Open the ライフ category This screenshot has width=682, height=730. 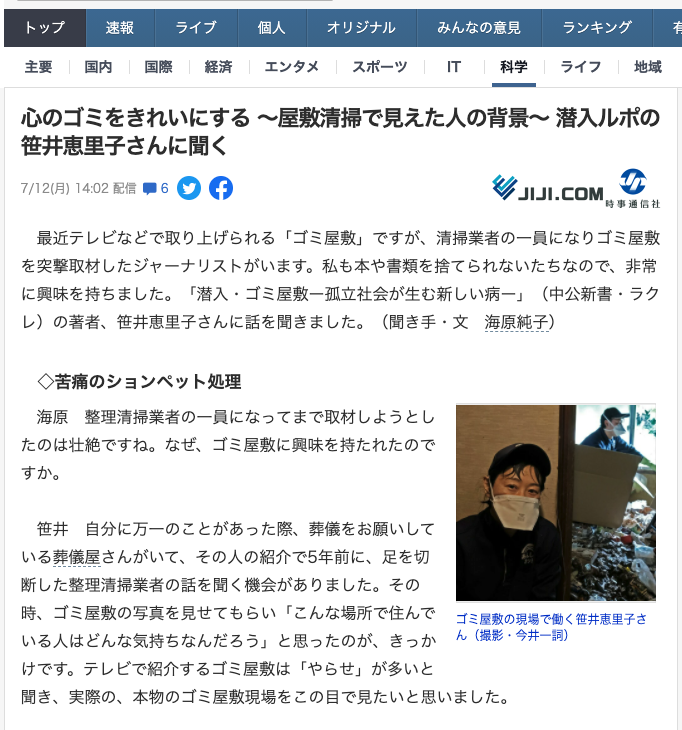[580, 67]
